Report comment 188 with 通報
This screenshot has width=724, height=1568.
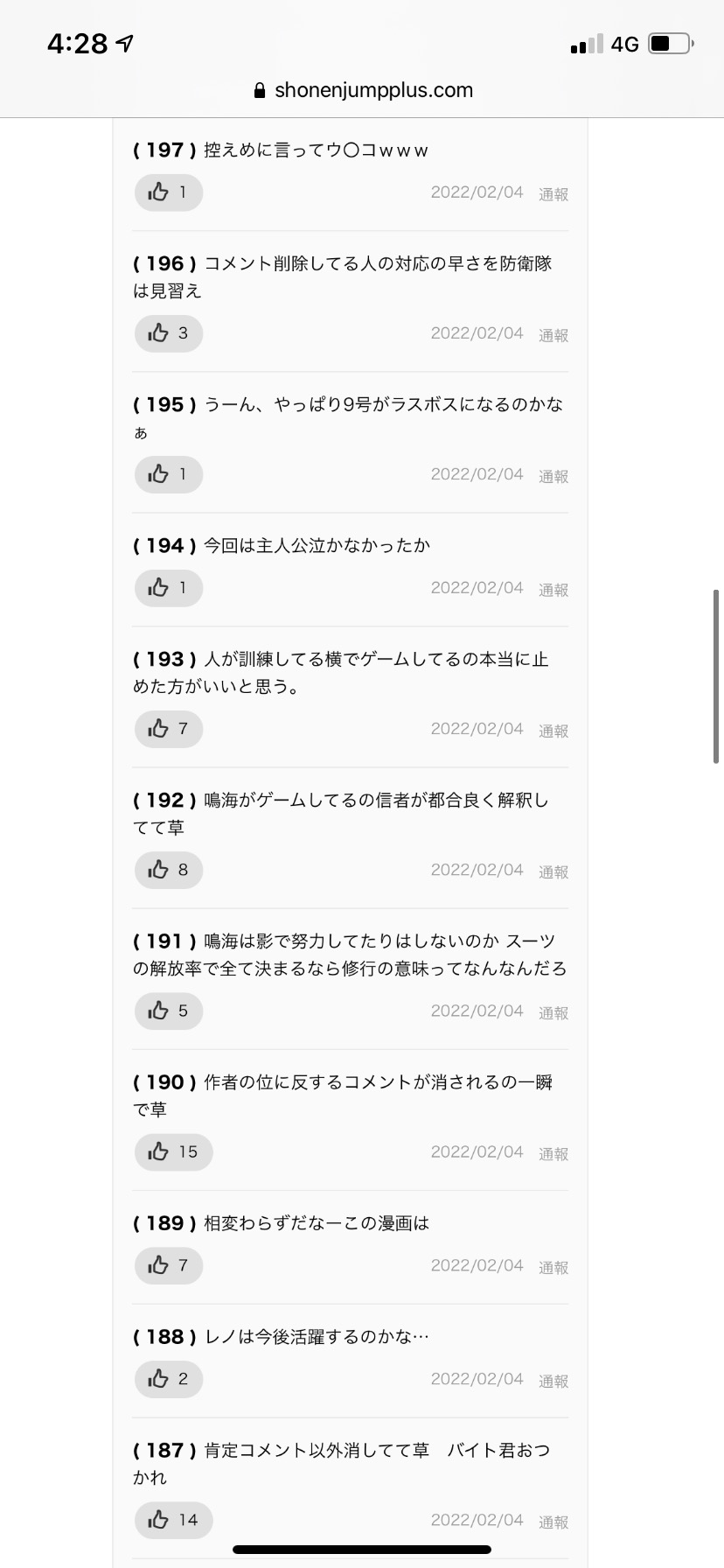click(553, 1381)
